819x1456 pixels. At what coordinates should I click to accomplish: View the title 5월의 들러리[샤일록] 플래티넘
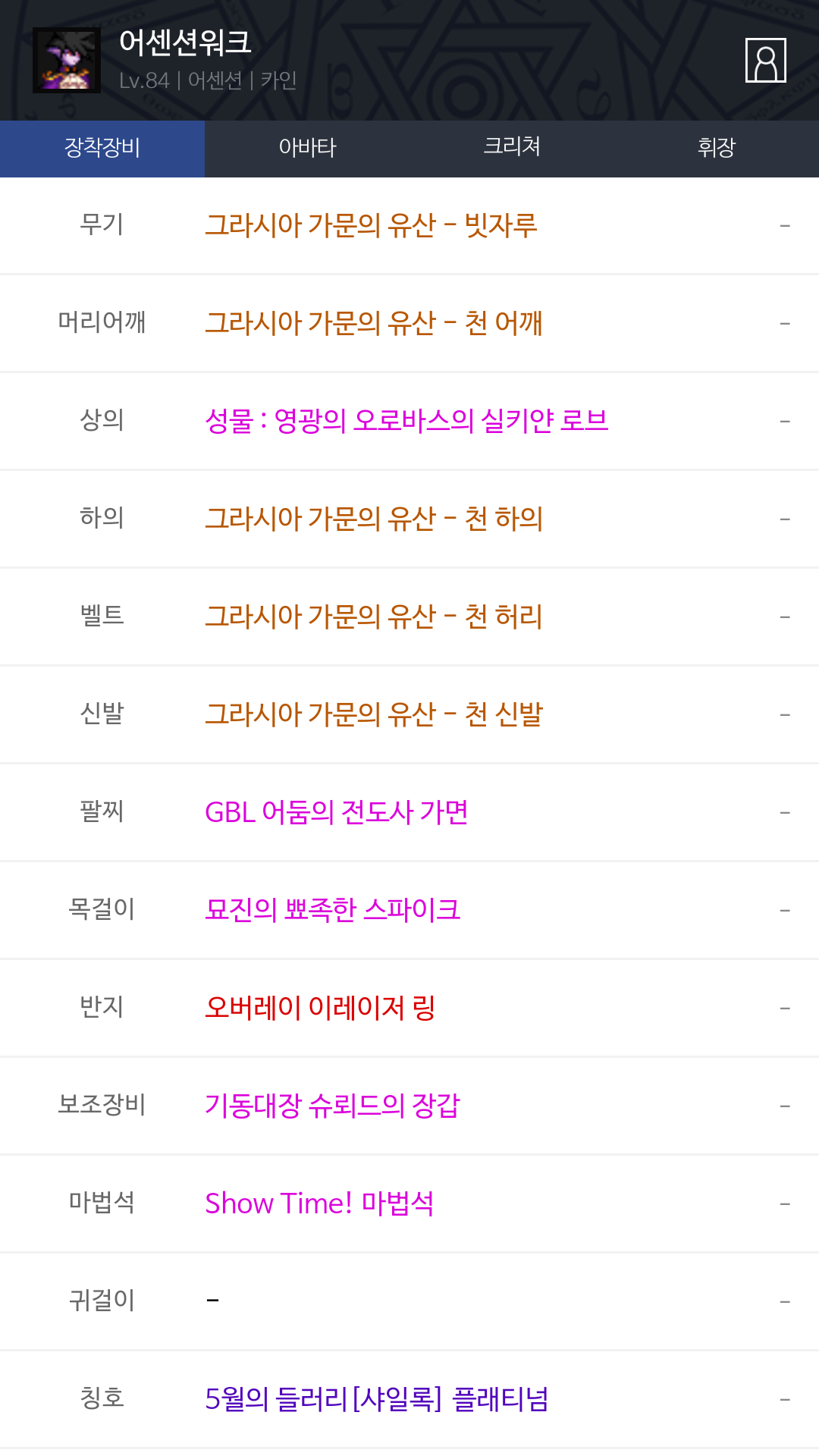(x=376, y=1399)
